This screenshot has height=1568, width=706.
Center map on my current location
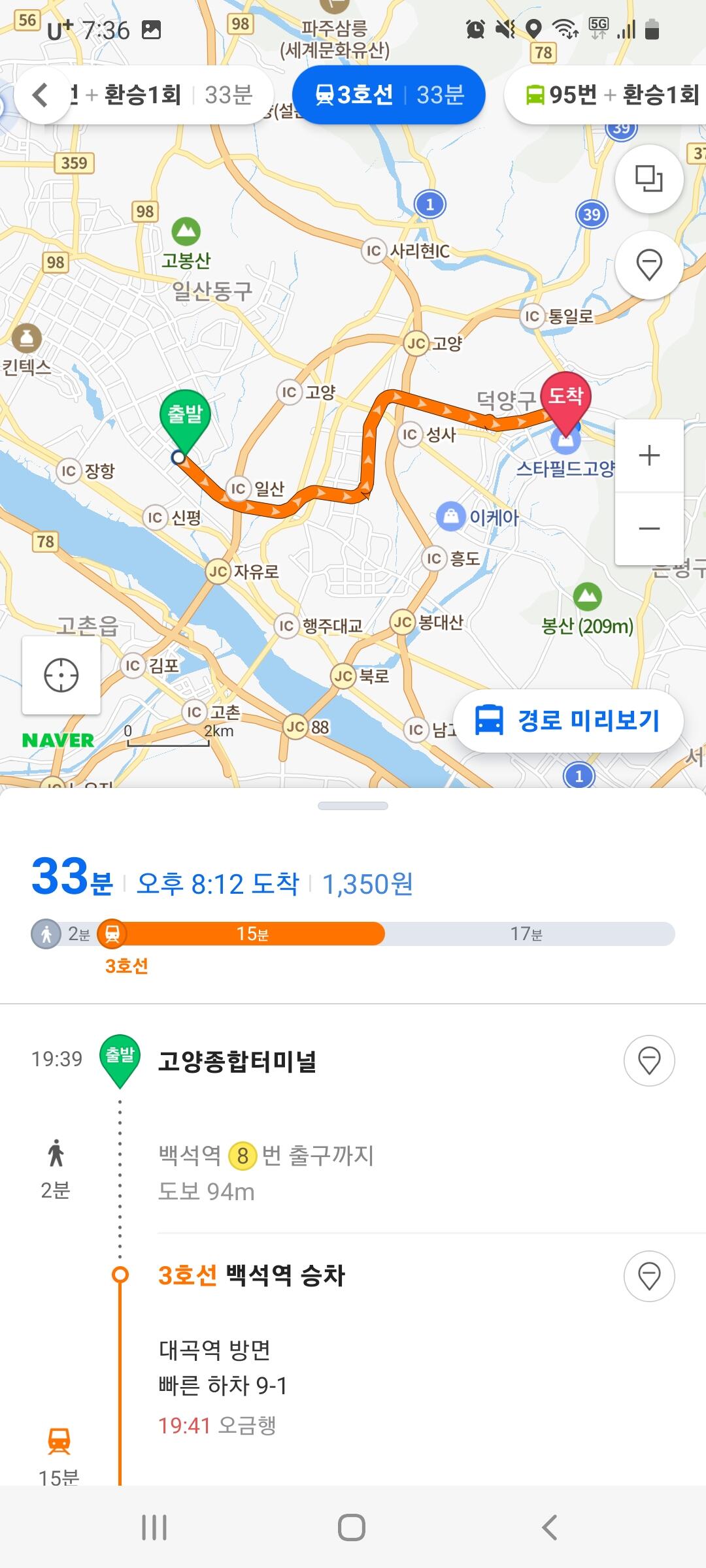[x=61, y=675]
